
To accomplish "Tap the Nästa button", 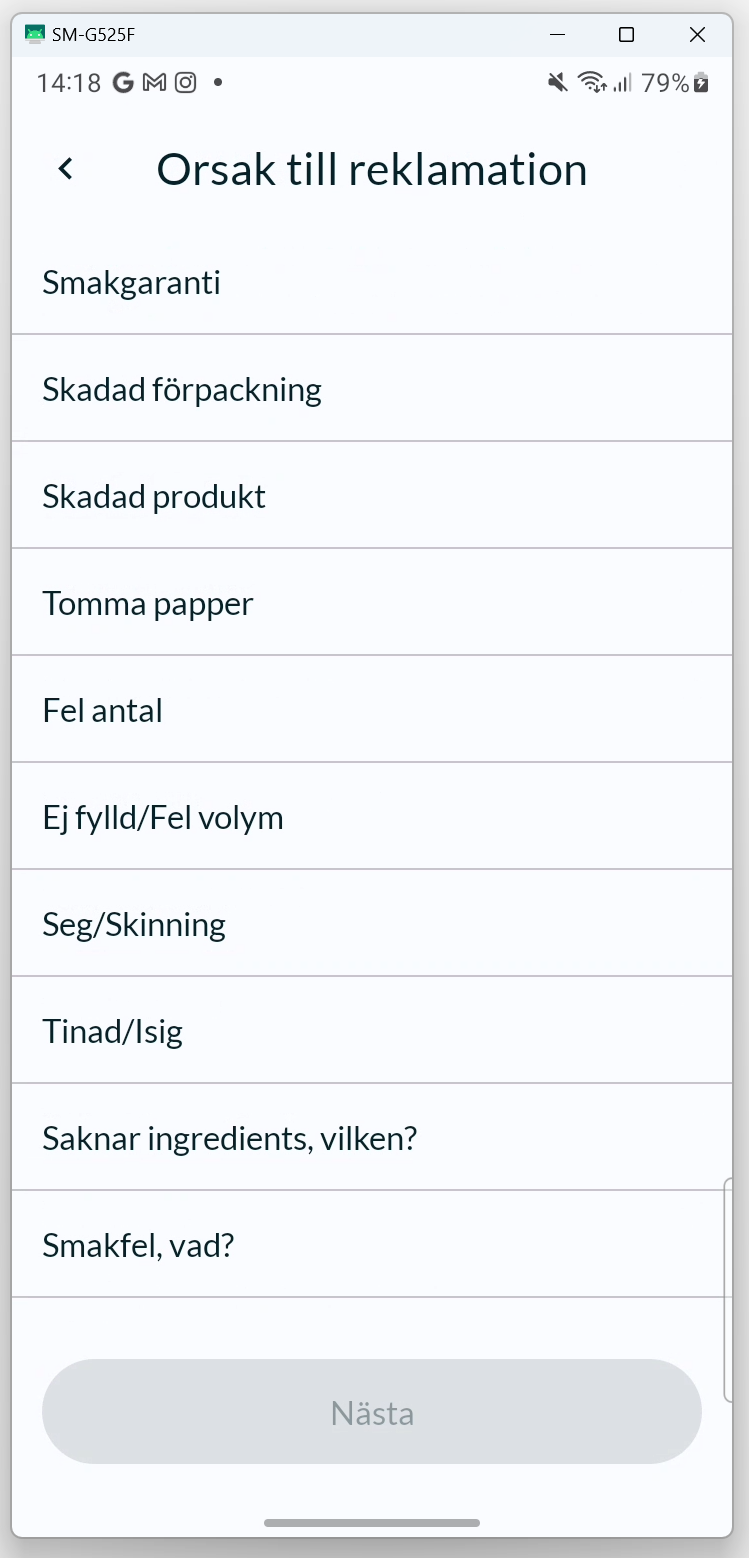I will [372, 1412].
